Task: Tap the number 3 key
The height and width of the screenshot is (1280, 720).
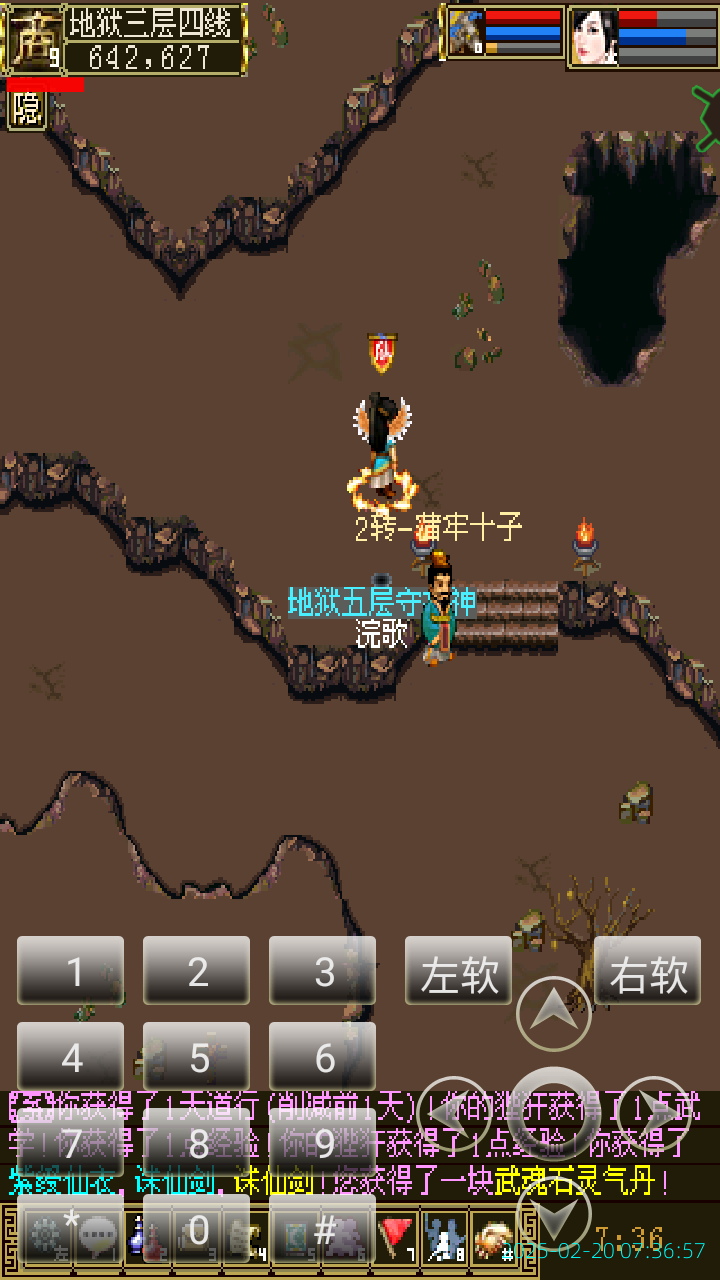Action: [323, 970]
